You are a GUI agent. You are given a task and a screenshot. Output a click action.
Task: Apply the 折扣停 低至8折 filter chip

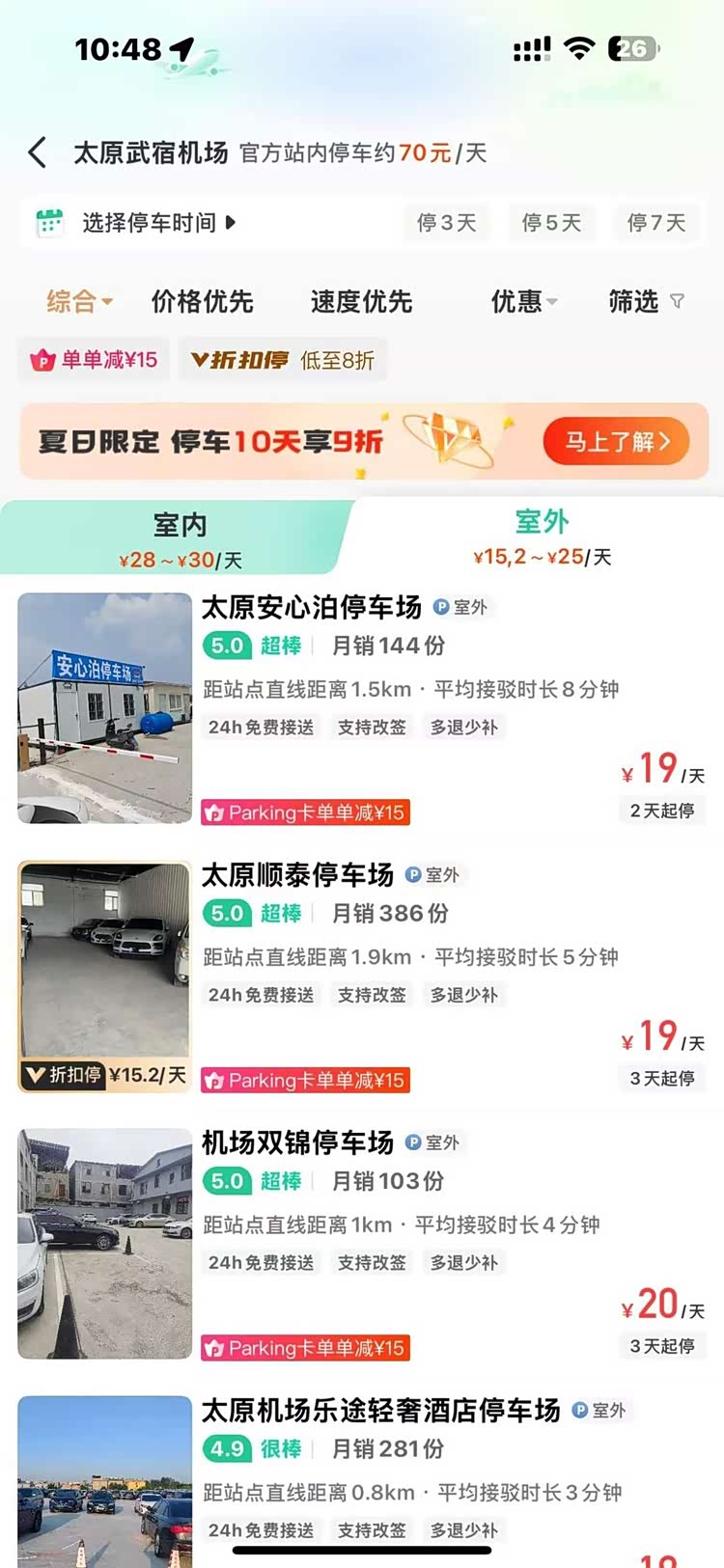283,360
